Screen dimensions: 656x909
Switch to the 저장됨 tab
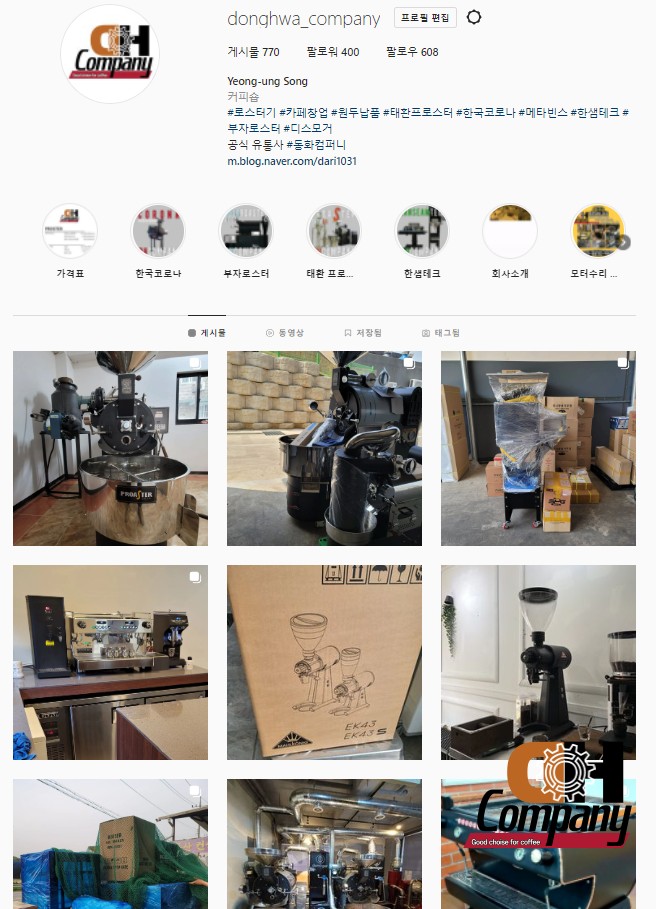click(362, 333)
